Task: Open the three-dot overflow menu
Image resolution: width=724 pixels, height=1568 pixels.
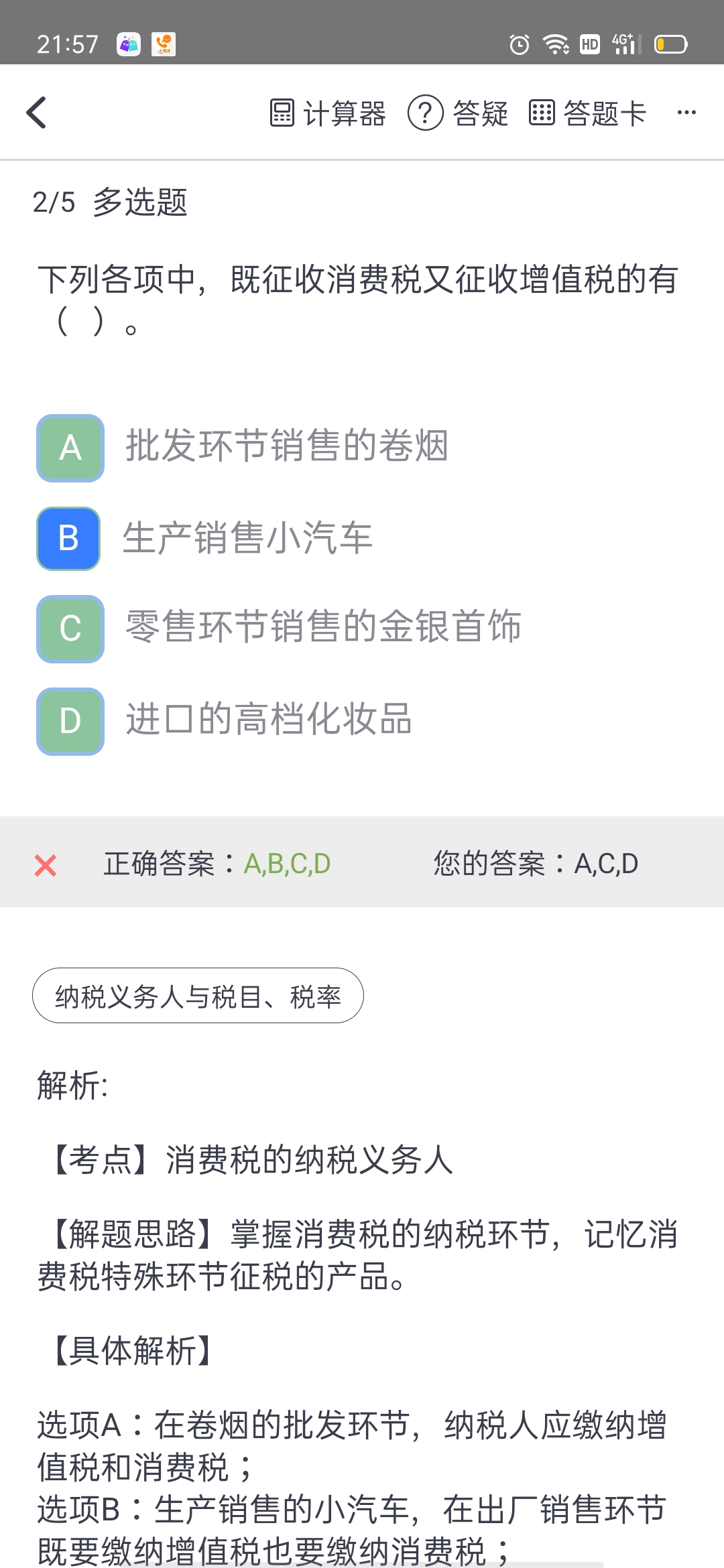Action: tap(686, 113)
